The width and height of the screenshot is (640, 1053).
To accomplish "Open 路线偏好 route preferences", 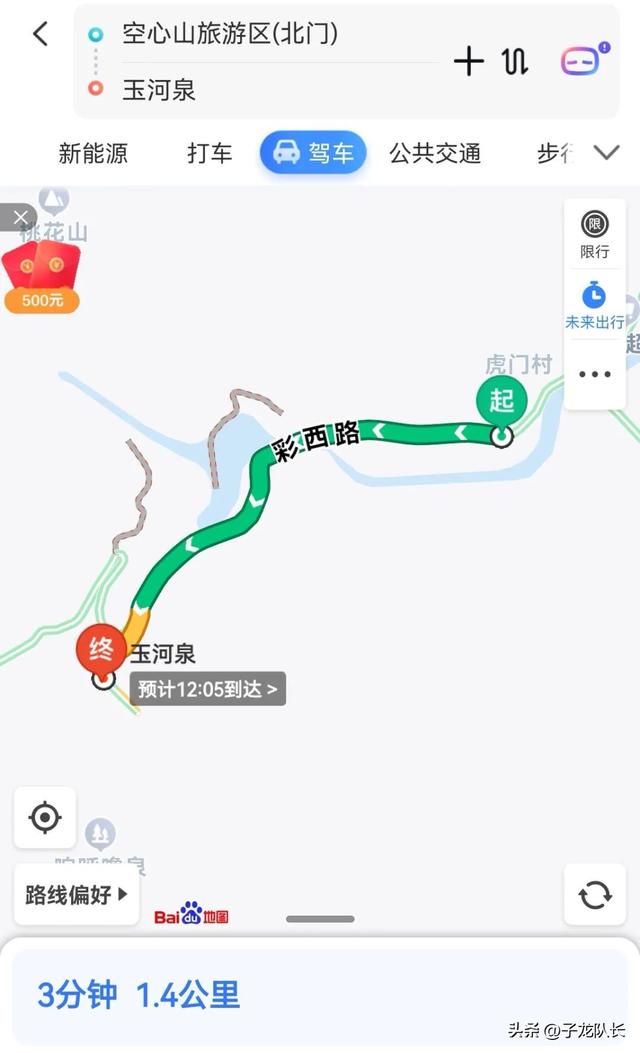I will pyautogui.click(x=77, y=894).
